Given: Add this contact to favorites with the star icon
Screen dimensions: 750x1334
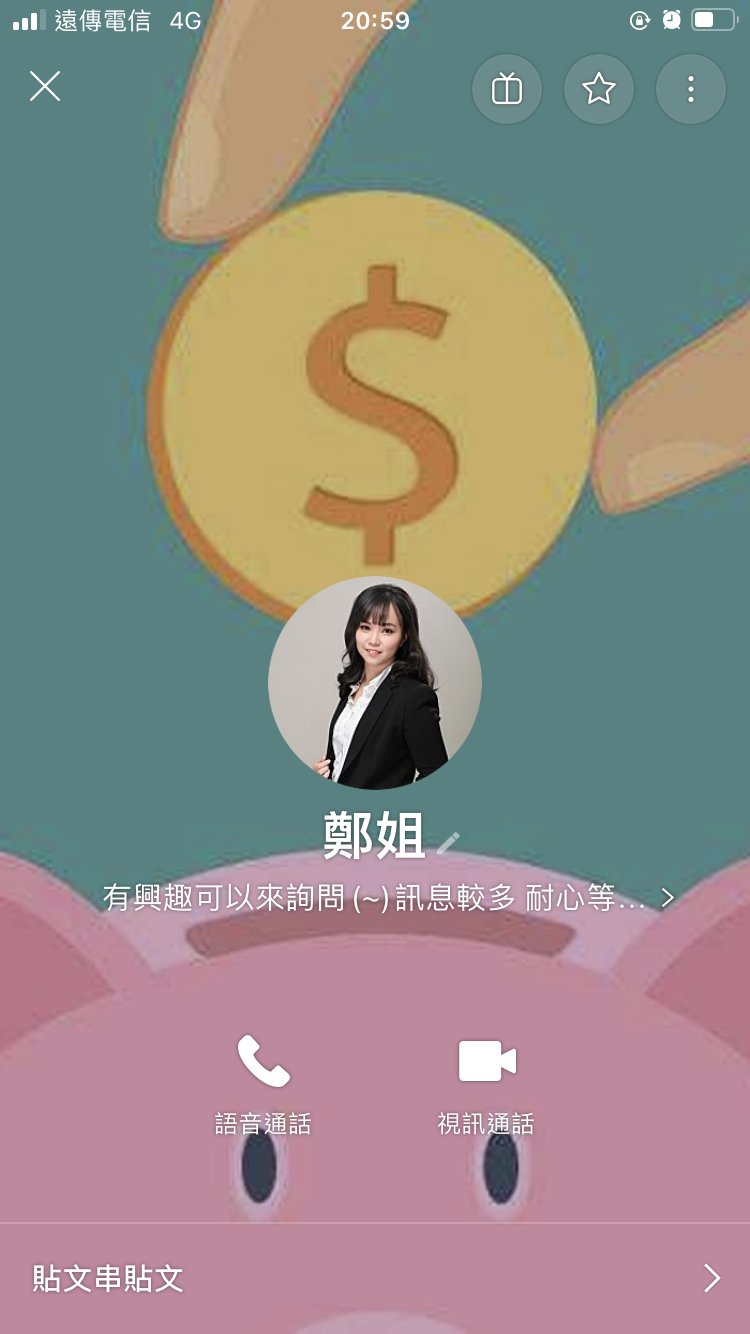Looking at the screenshot, I should (599, 89).
